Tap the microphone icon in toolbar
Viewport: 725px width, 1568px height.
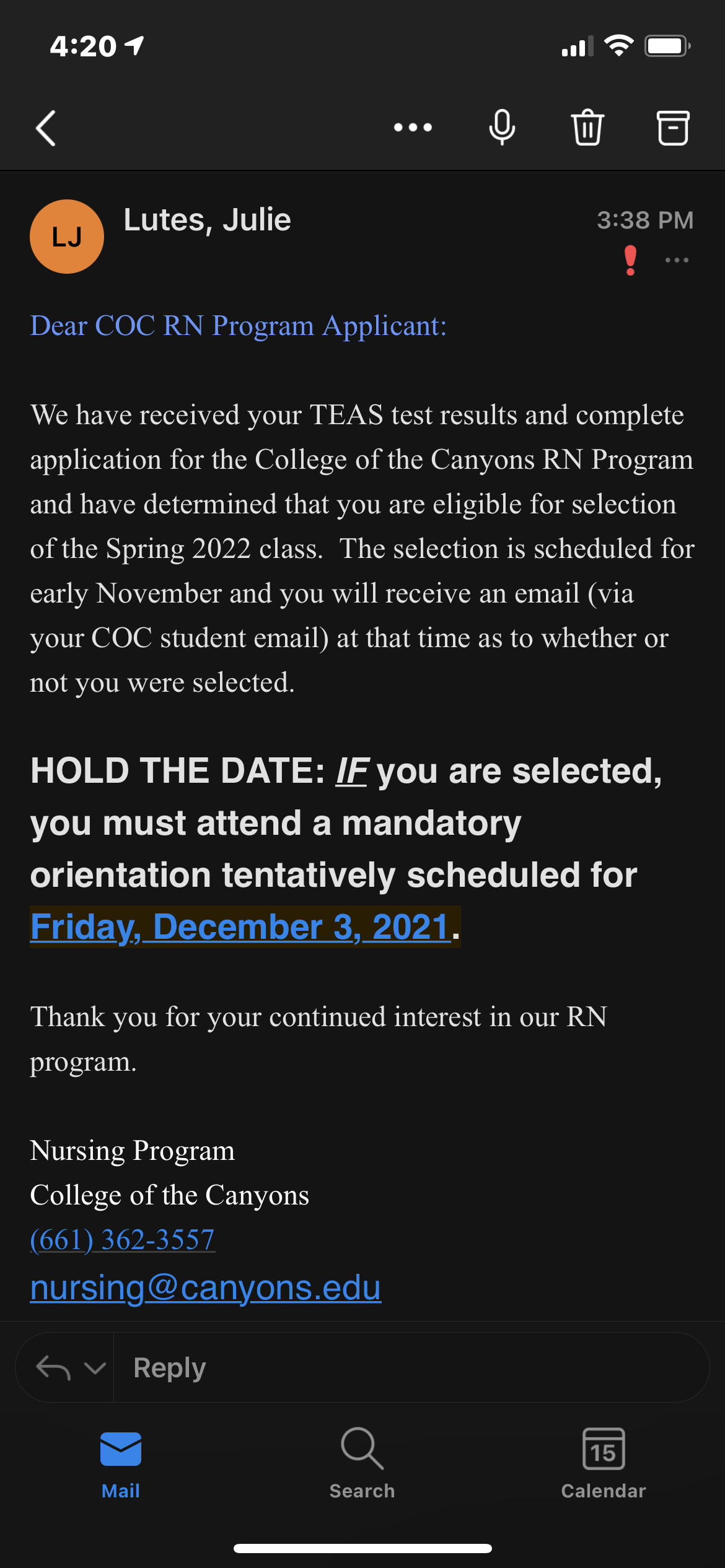coord(502,128)
